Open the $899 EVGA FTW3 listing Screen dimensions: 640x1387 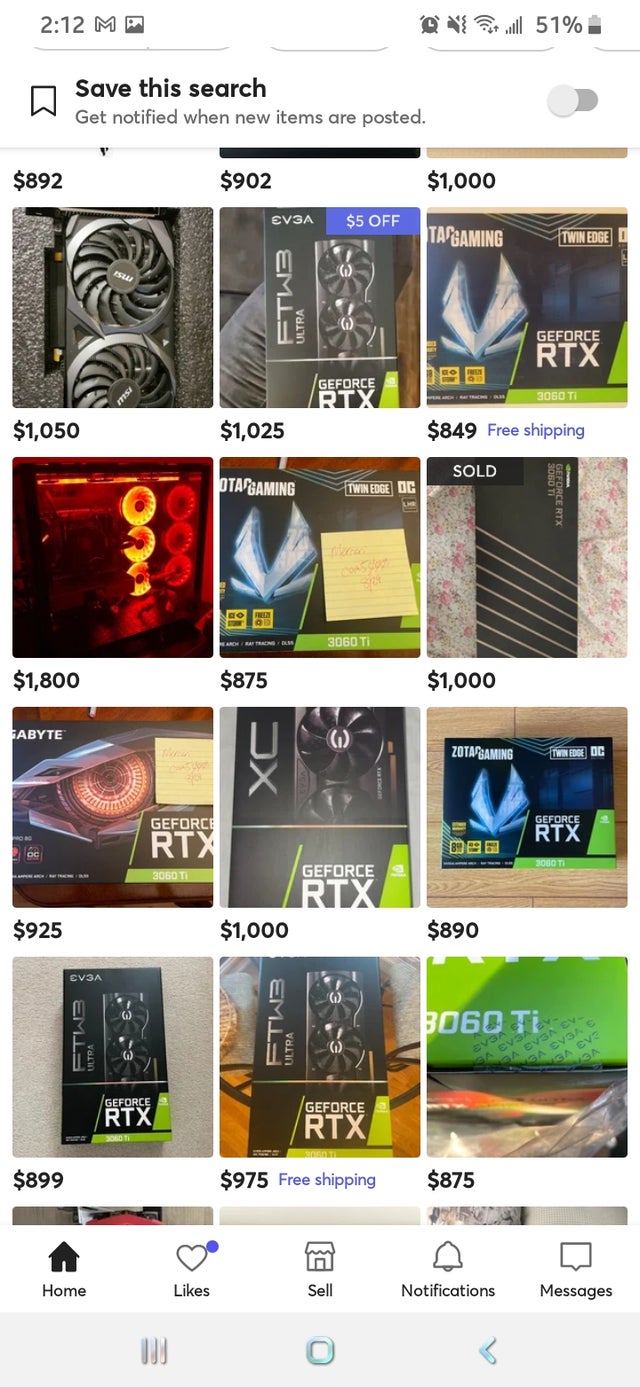point(113,1057)
